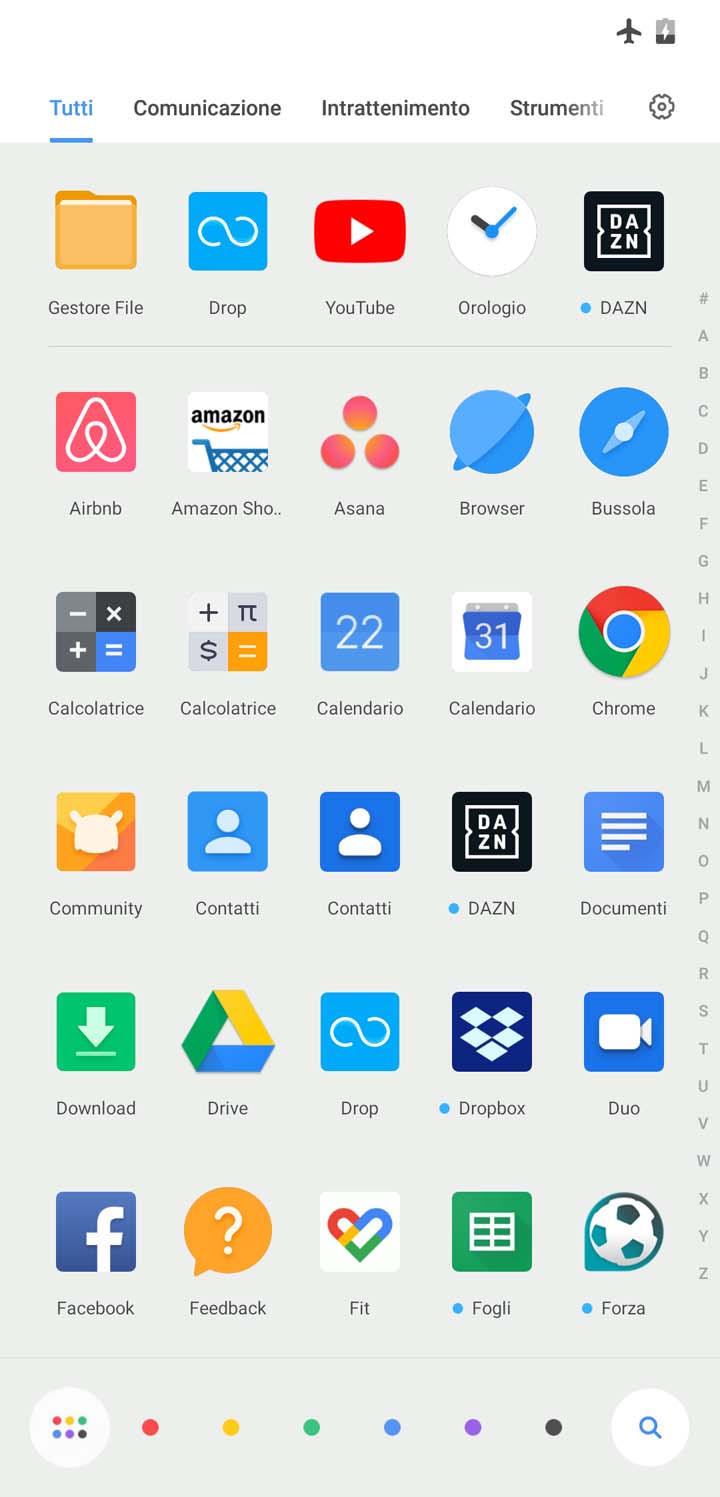Switch to the Comunicazione tab

point(207,108)
